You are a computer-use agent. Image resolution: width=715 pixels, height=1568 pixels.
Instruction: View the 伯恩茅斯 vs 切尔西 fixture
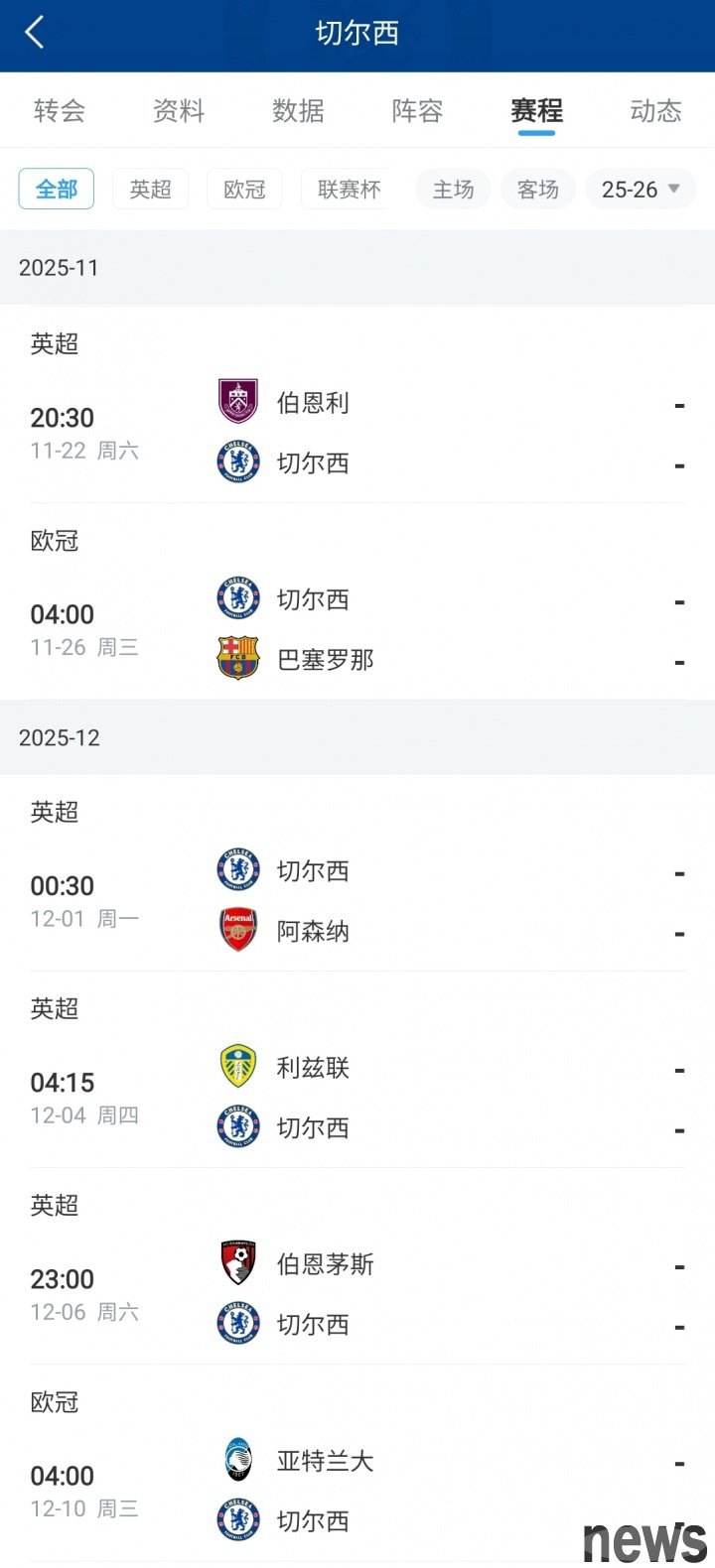pyautogui.click(x=357, y=1294)
